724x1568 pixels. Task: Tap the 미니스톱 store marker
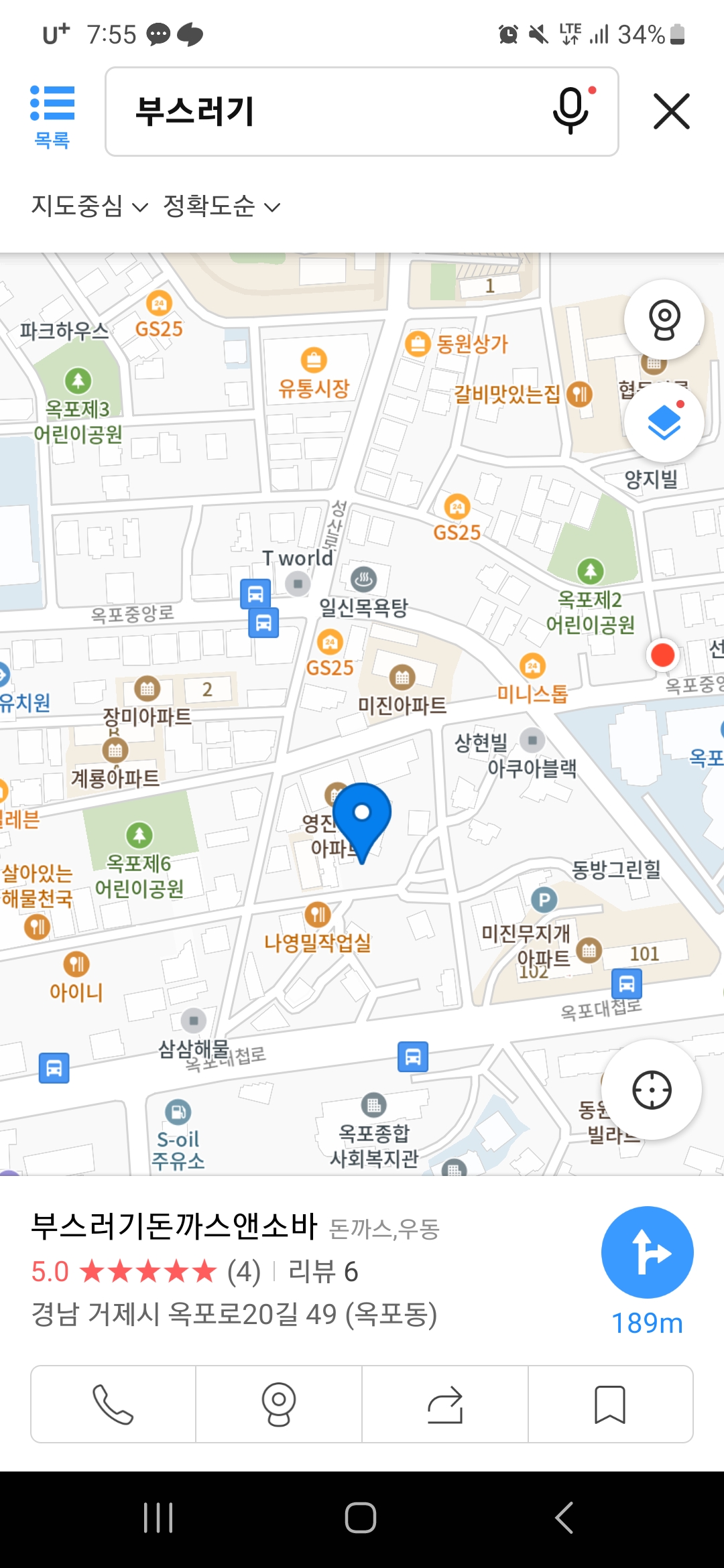click(532, 667)
